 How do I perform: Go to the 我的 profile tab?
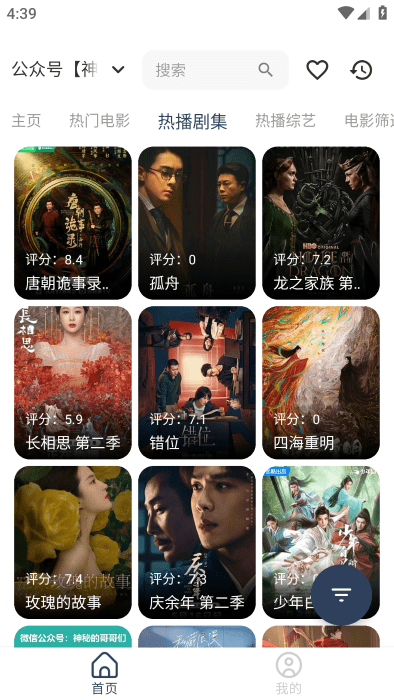click(289, 673)
